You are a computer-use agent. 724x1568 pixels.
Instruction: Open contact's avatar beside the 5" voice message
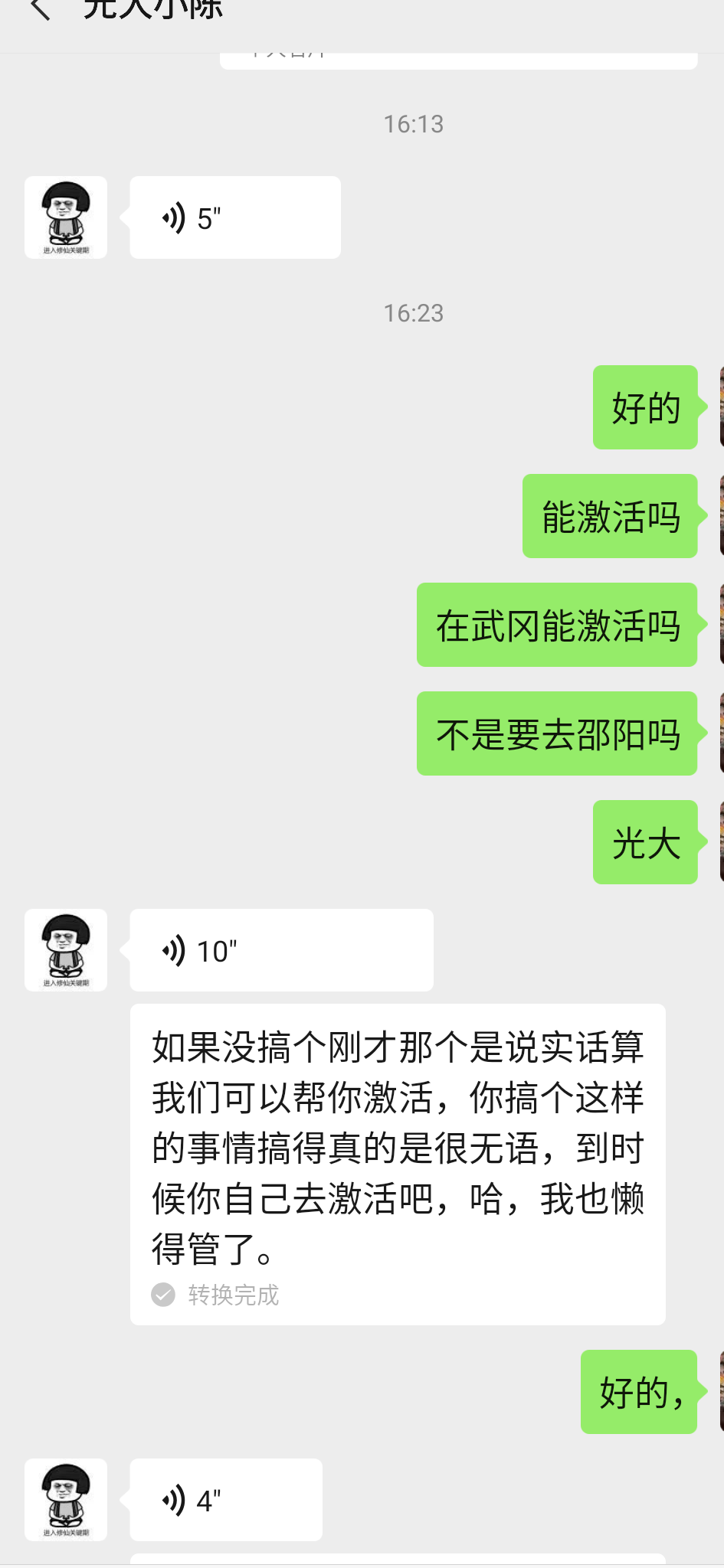66,217
